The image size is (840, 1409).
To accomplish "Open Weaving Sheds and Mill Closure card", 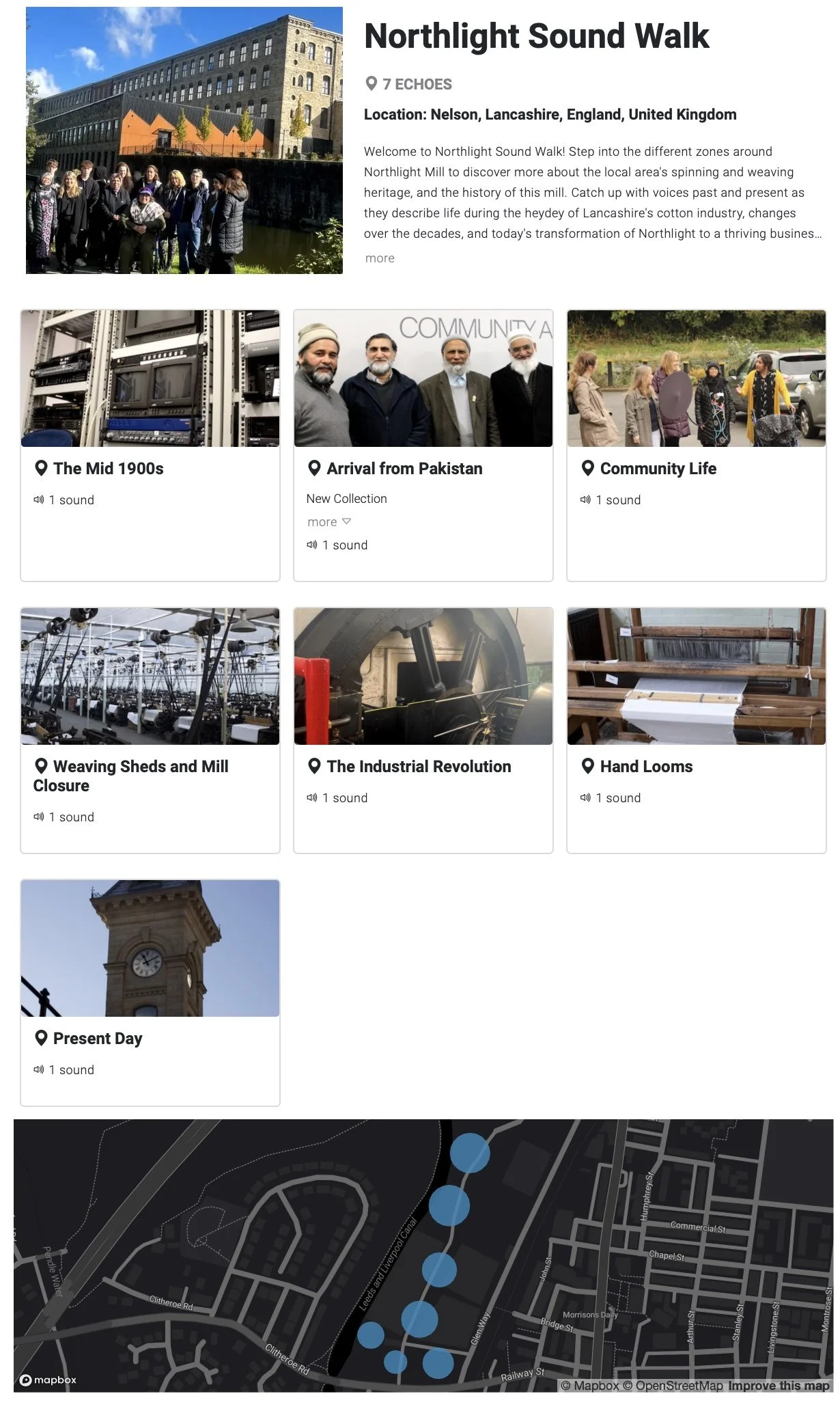I will coord(150,730).
